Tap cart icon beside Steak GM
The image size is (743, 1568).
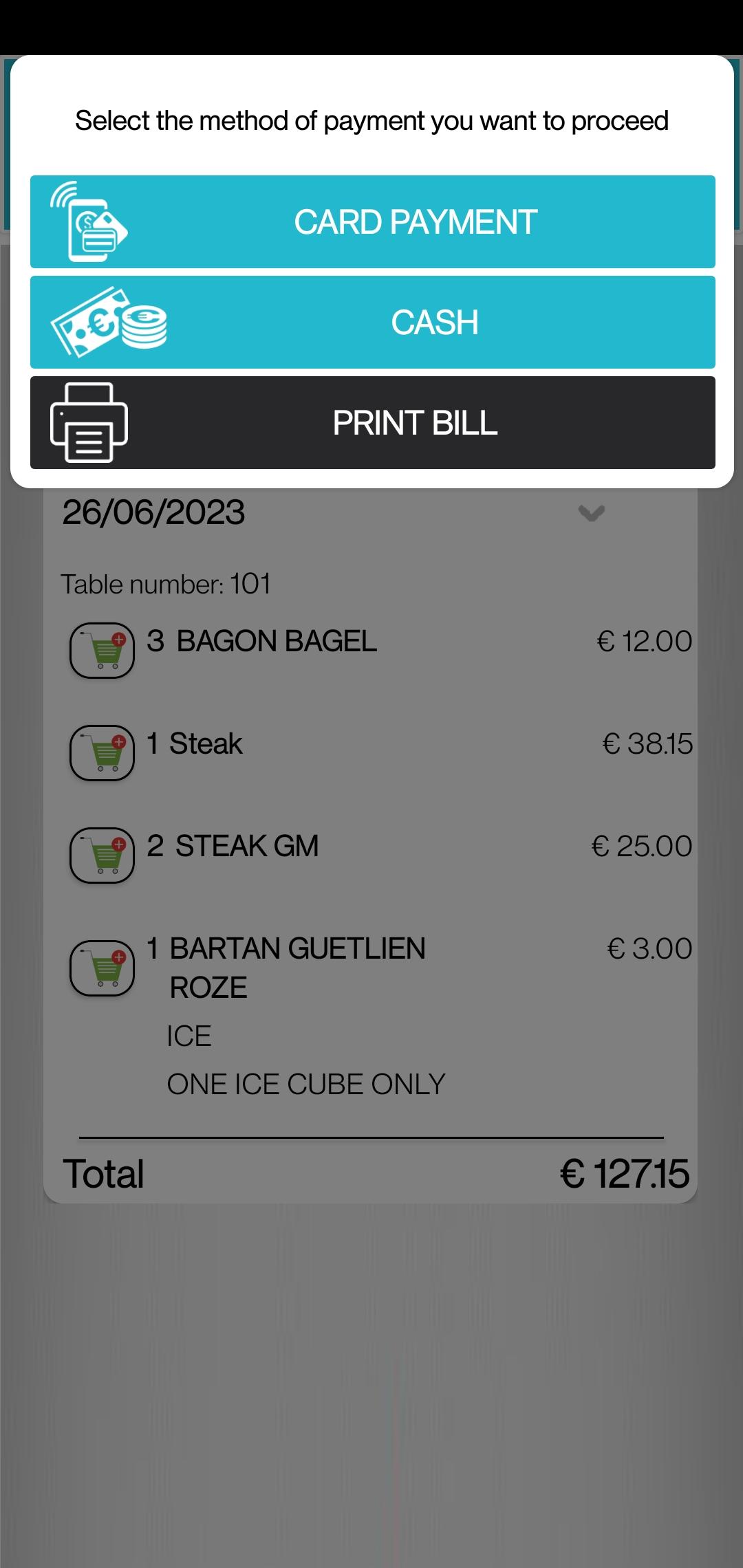(102, 855)
